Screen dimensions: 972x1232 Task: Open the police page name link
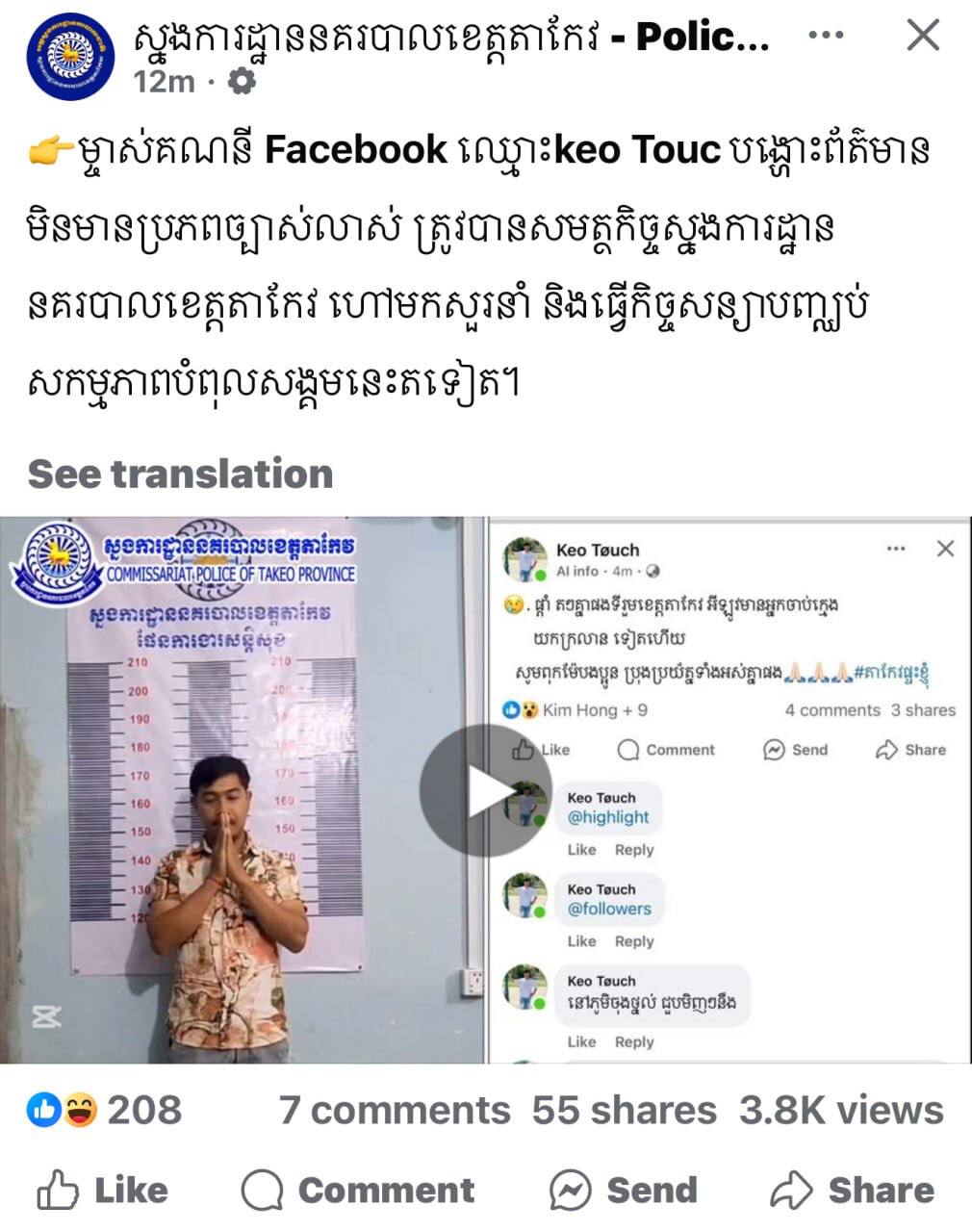450,38
